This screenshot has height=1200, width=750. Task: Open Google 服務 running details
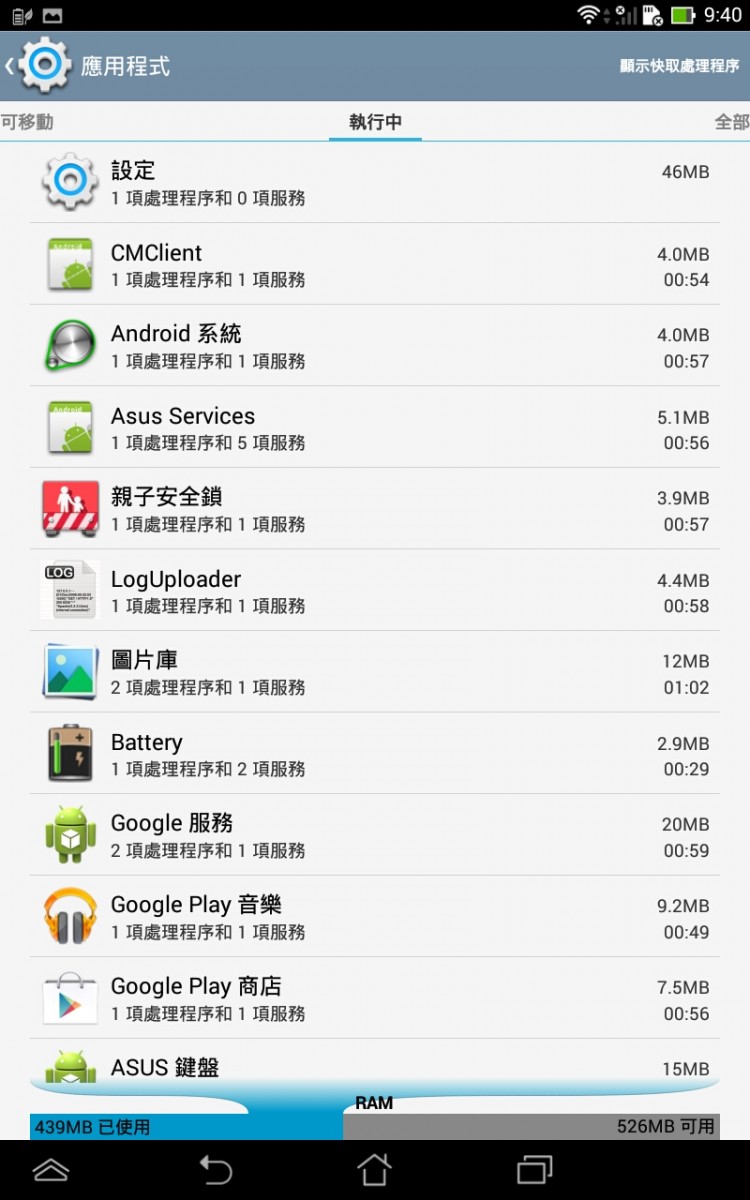point(375,835)
